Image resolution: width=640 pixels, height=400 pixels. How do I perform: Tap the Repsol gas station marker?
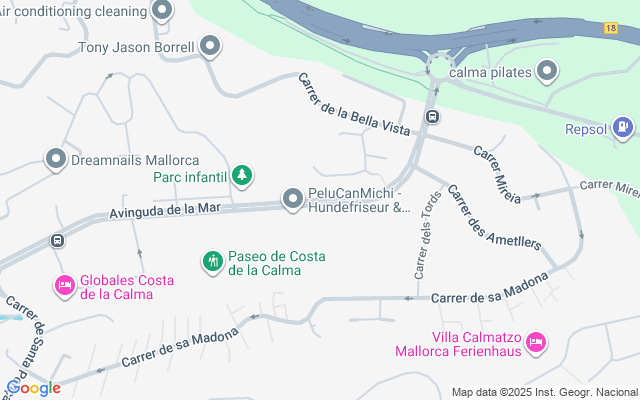(624, 126)
